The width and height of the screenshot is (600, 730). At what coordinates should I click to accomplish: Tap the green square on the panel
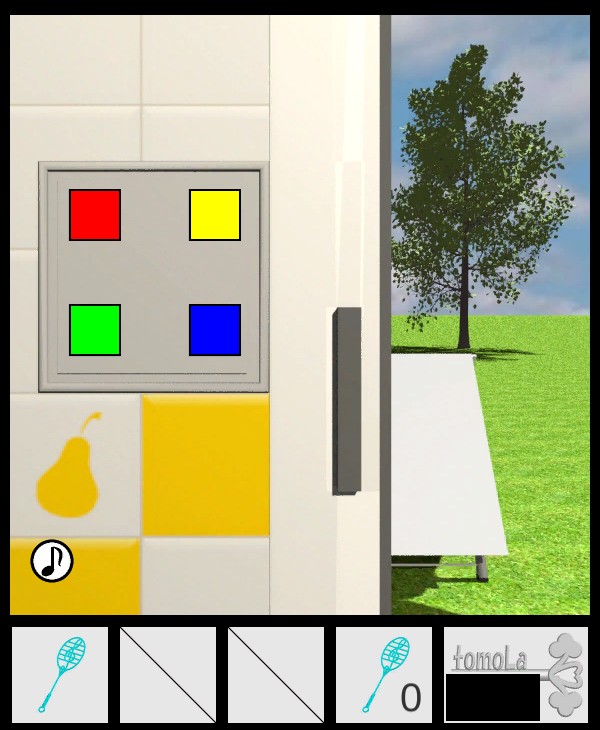point(95,330)
